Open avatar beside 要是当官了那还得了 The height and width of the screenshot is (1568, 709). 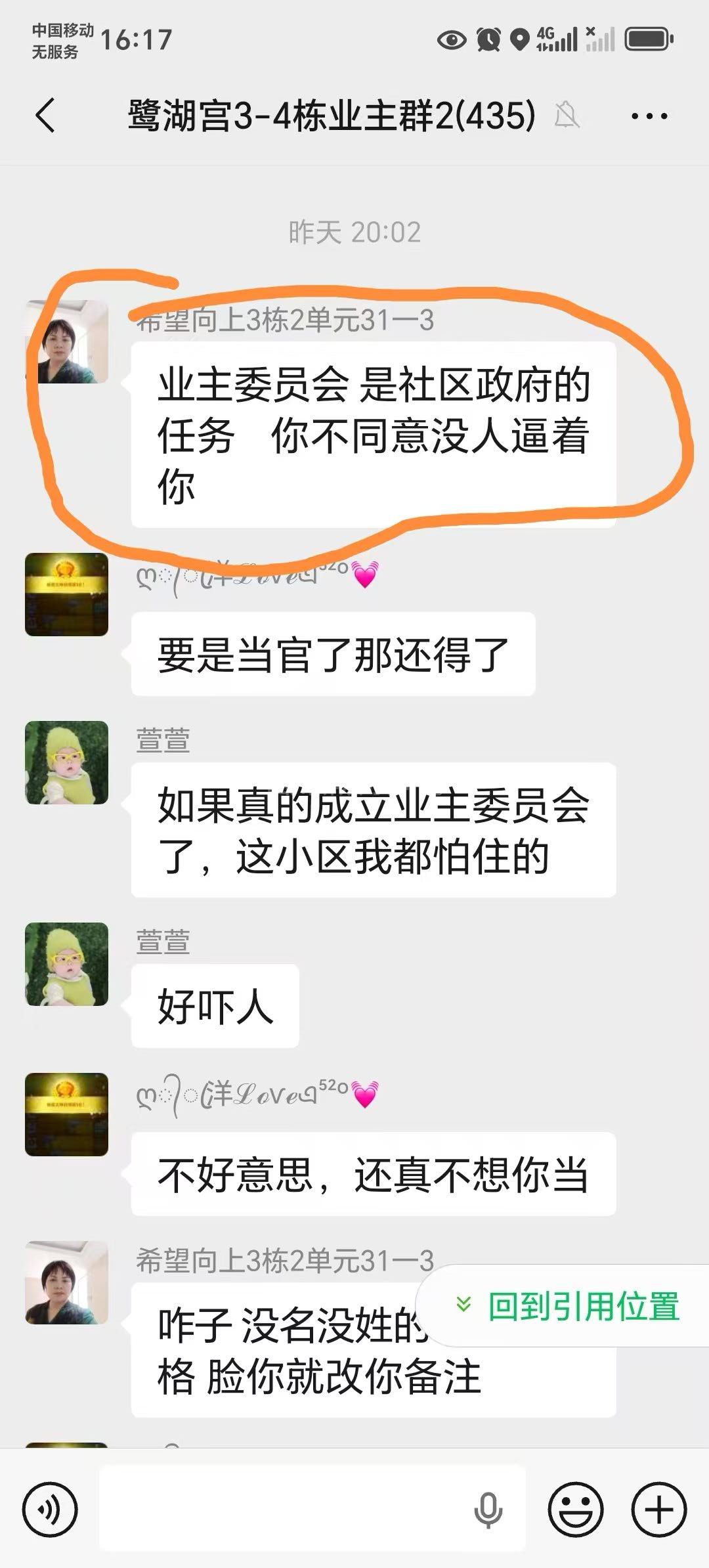[66, 594]
